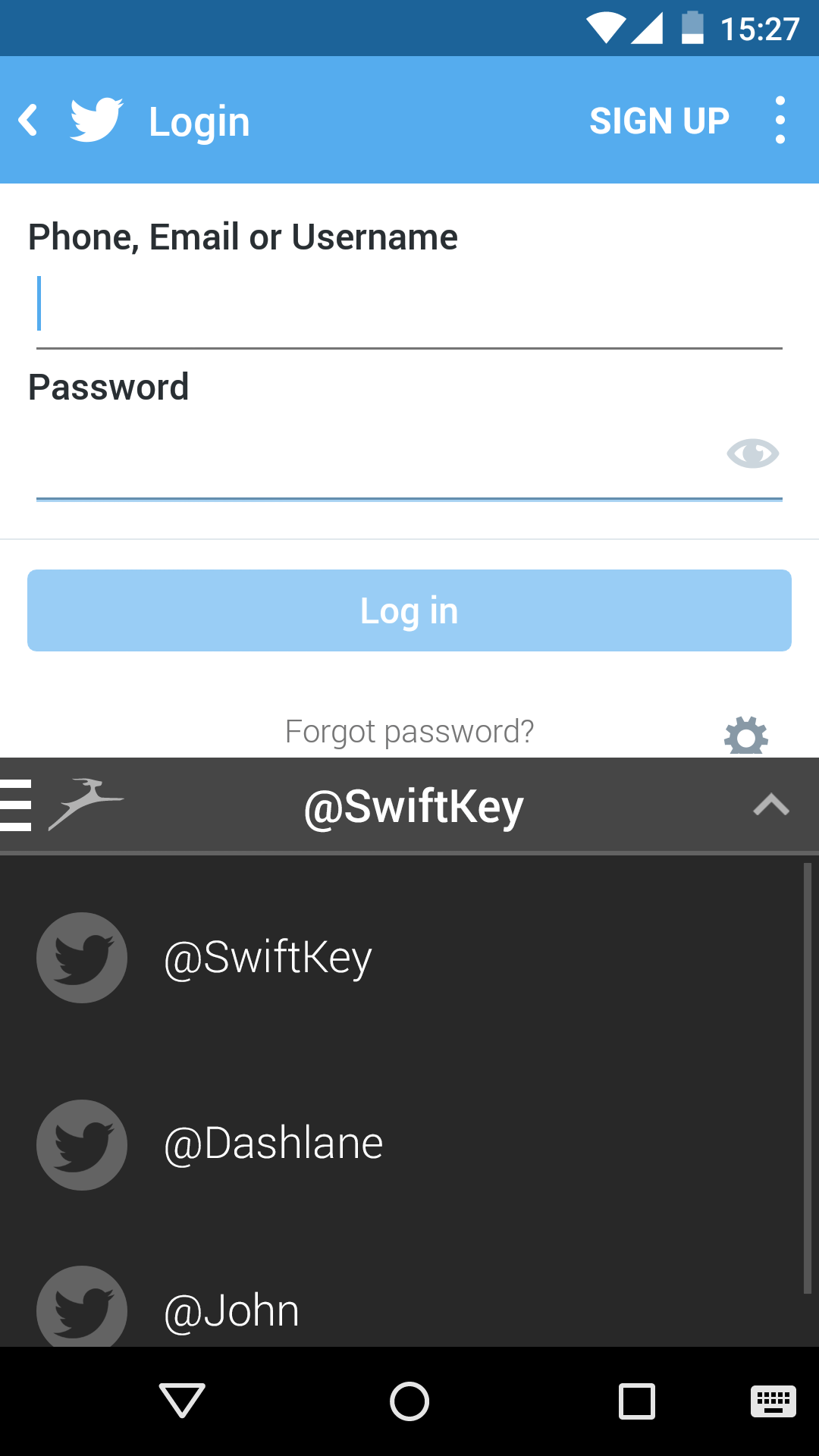Tap the Log in button
819x1456 pixels.
409,610
